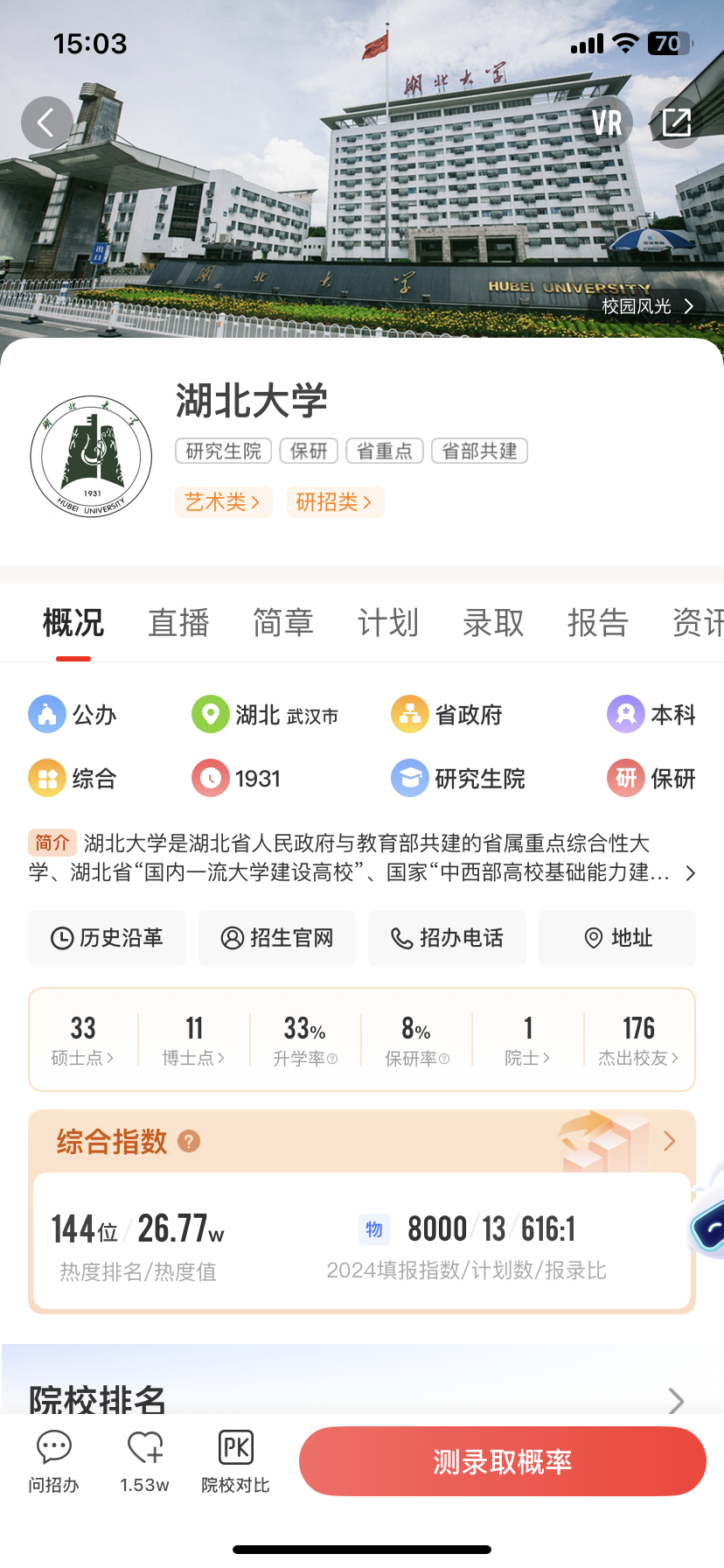Share this university page

[676, 122]
